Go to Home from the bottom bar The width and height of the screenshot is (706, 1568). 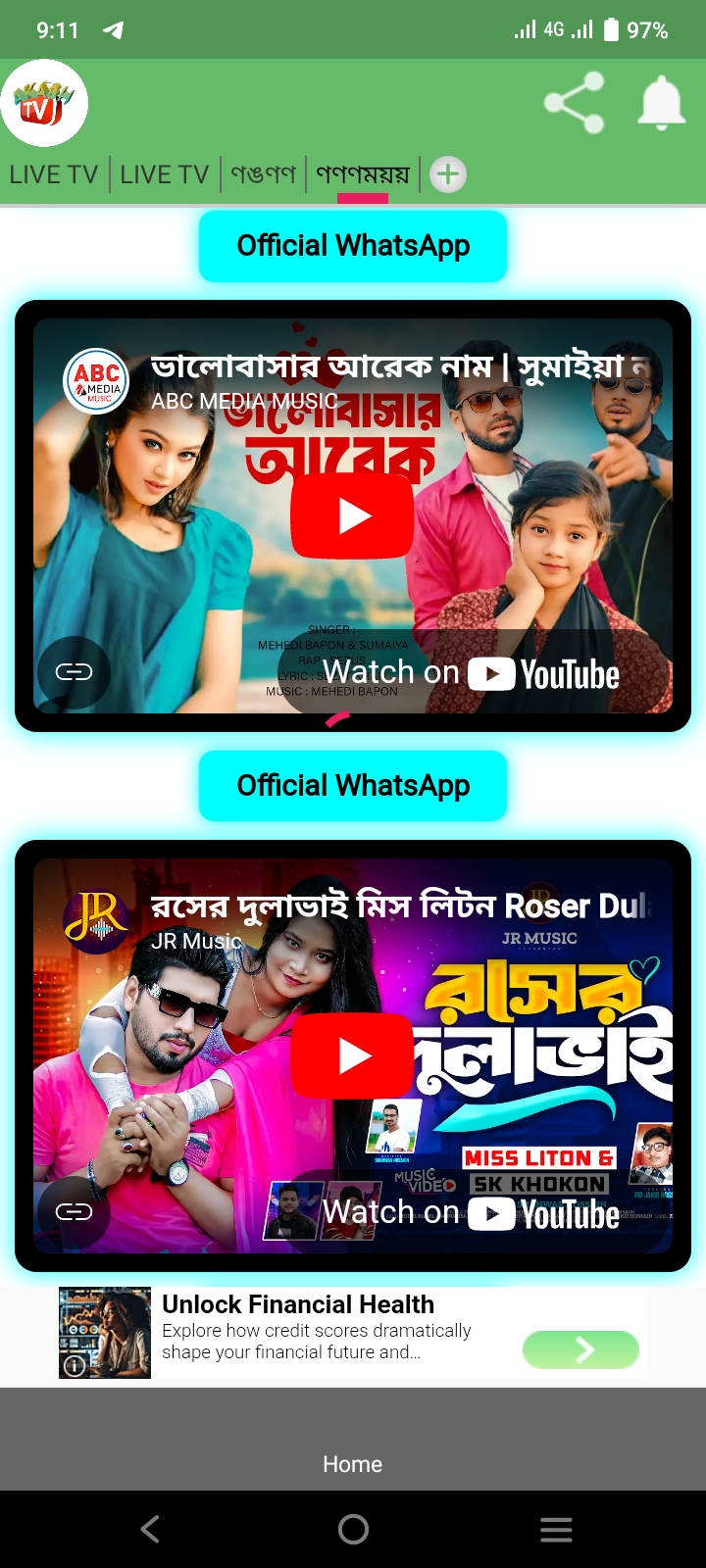pos(353,1464)
